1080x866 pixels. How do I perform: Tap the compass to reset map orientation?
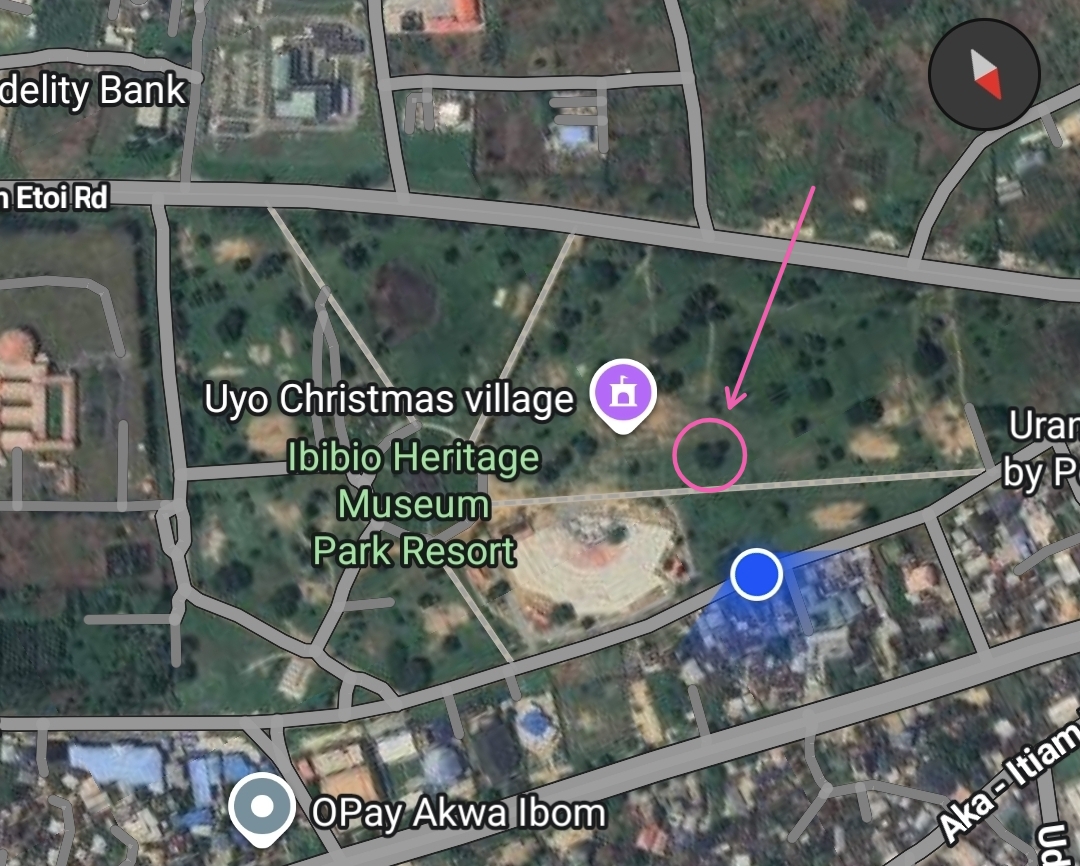(x=984, y=75)
